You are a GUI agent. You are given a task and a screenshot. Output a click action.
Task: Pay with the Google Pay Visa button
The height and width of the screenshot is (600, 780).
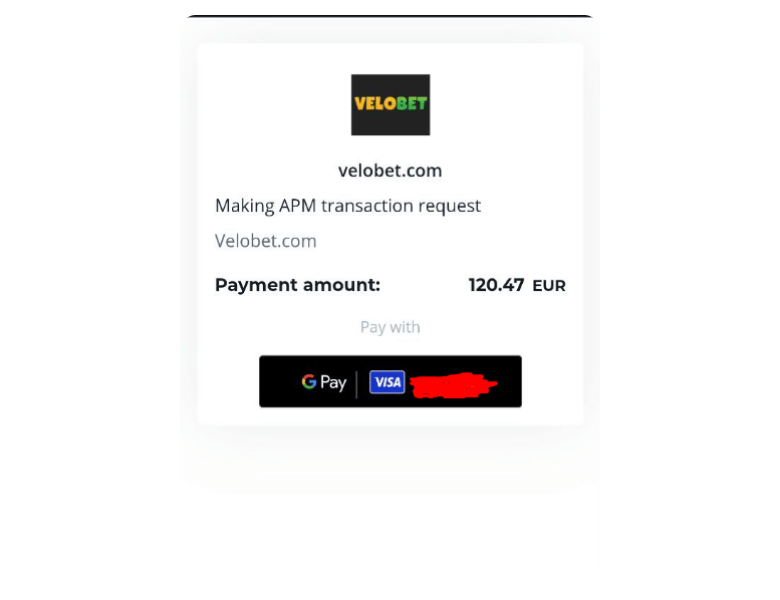point(390,382)
